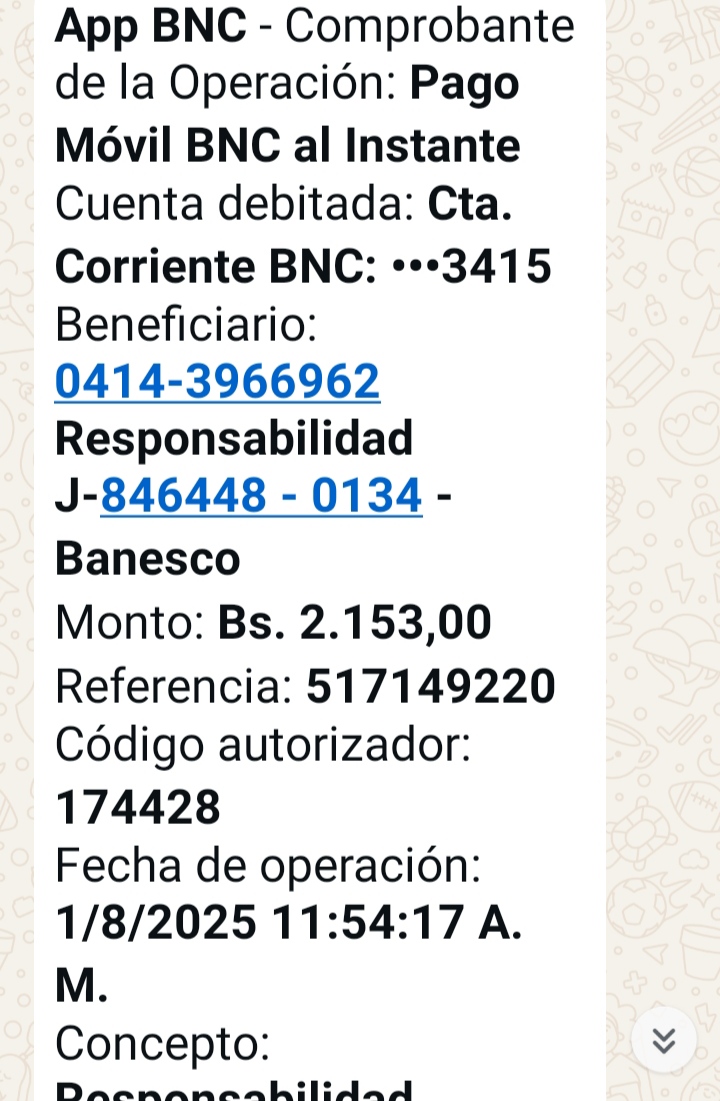Open the linked number 846448 - 0134
This screenshot has width=720, height=1101.
coord(261,496)
